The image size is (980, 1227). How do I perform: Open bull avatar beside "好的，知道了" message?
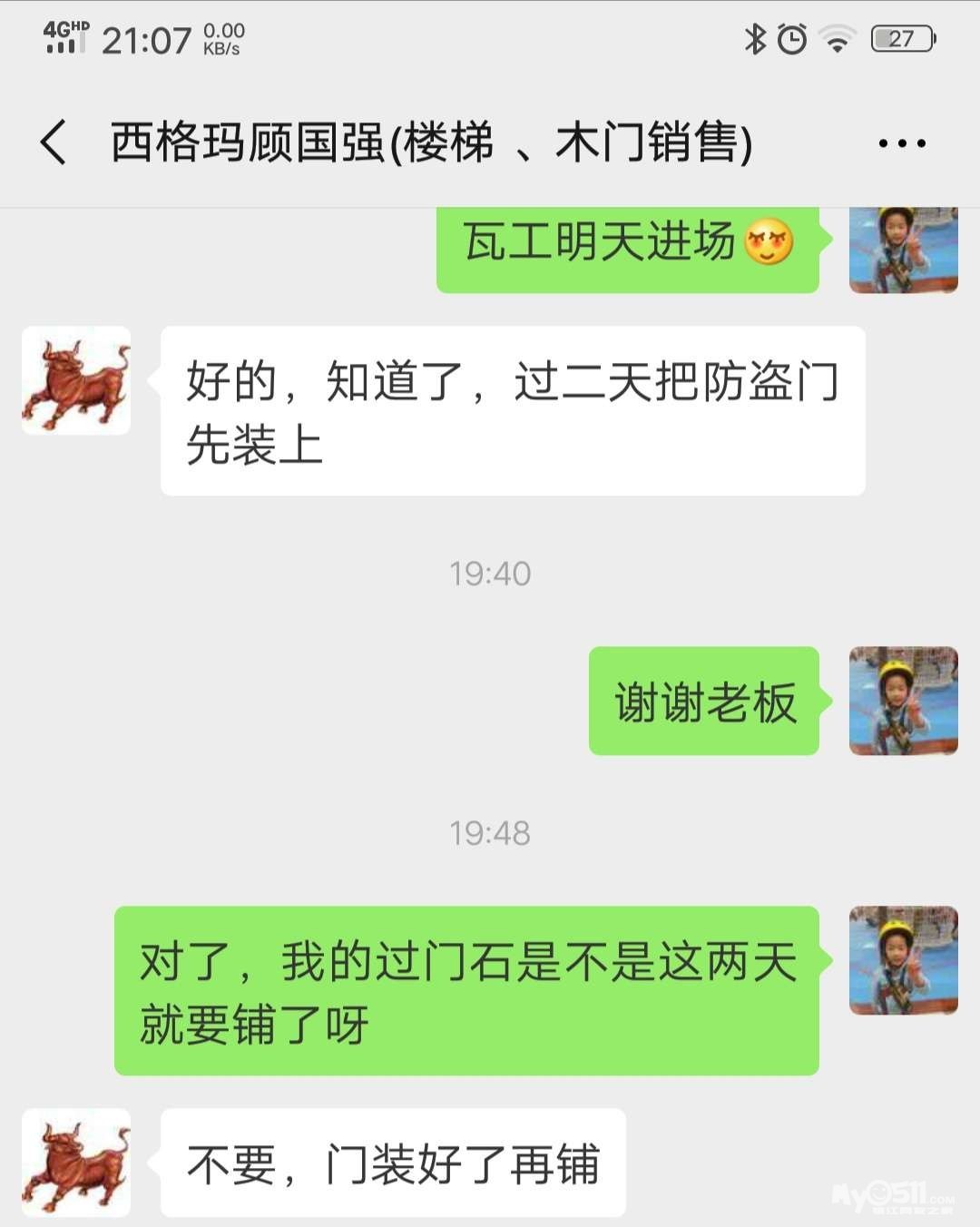[x=76, y=380]
